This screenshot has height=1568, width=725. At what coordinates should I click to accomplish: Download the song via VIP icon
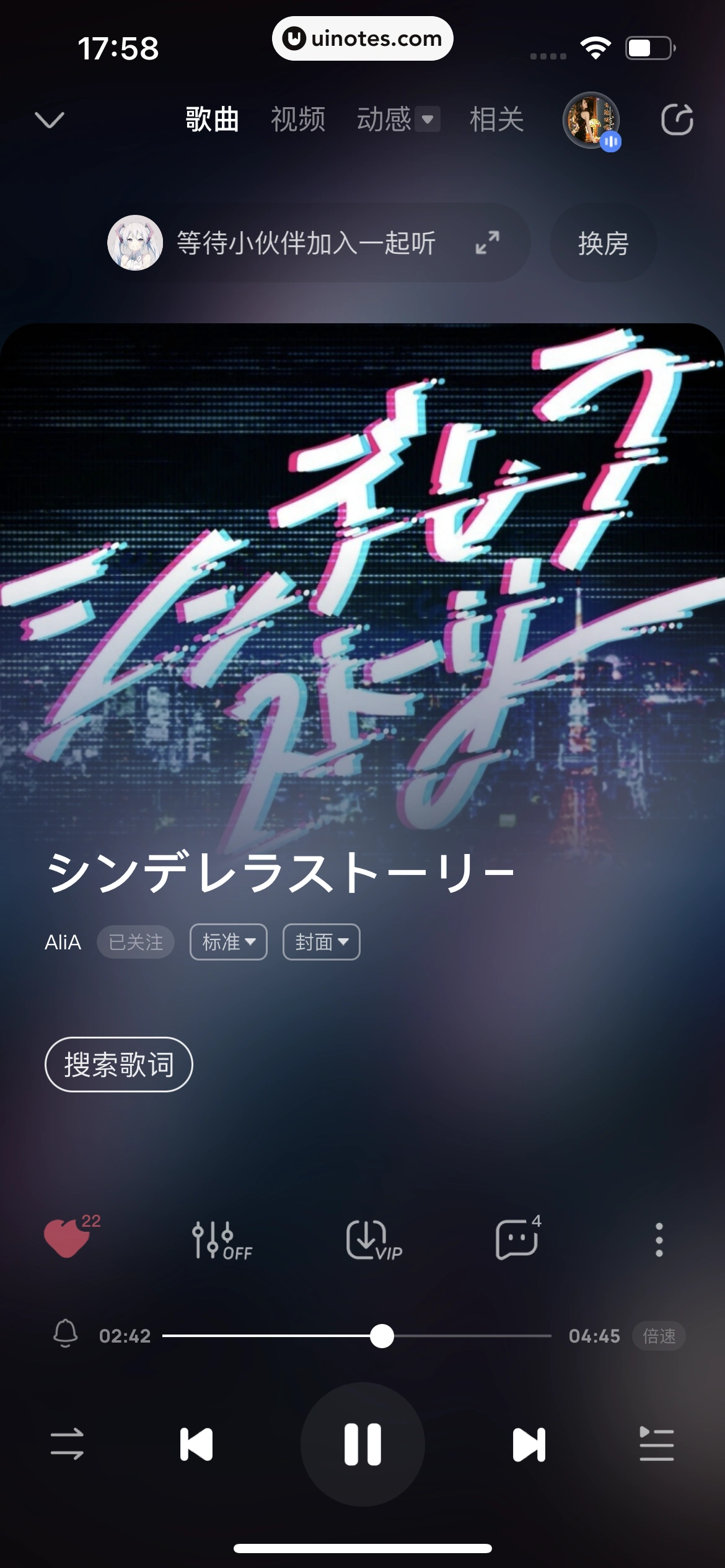[373, 1240]
